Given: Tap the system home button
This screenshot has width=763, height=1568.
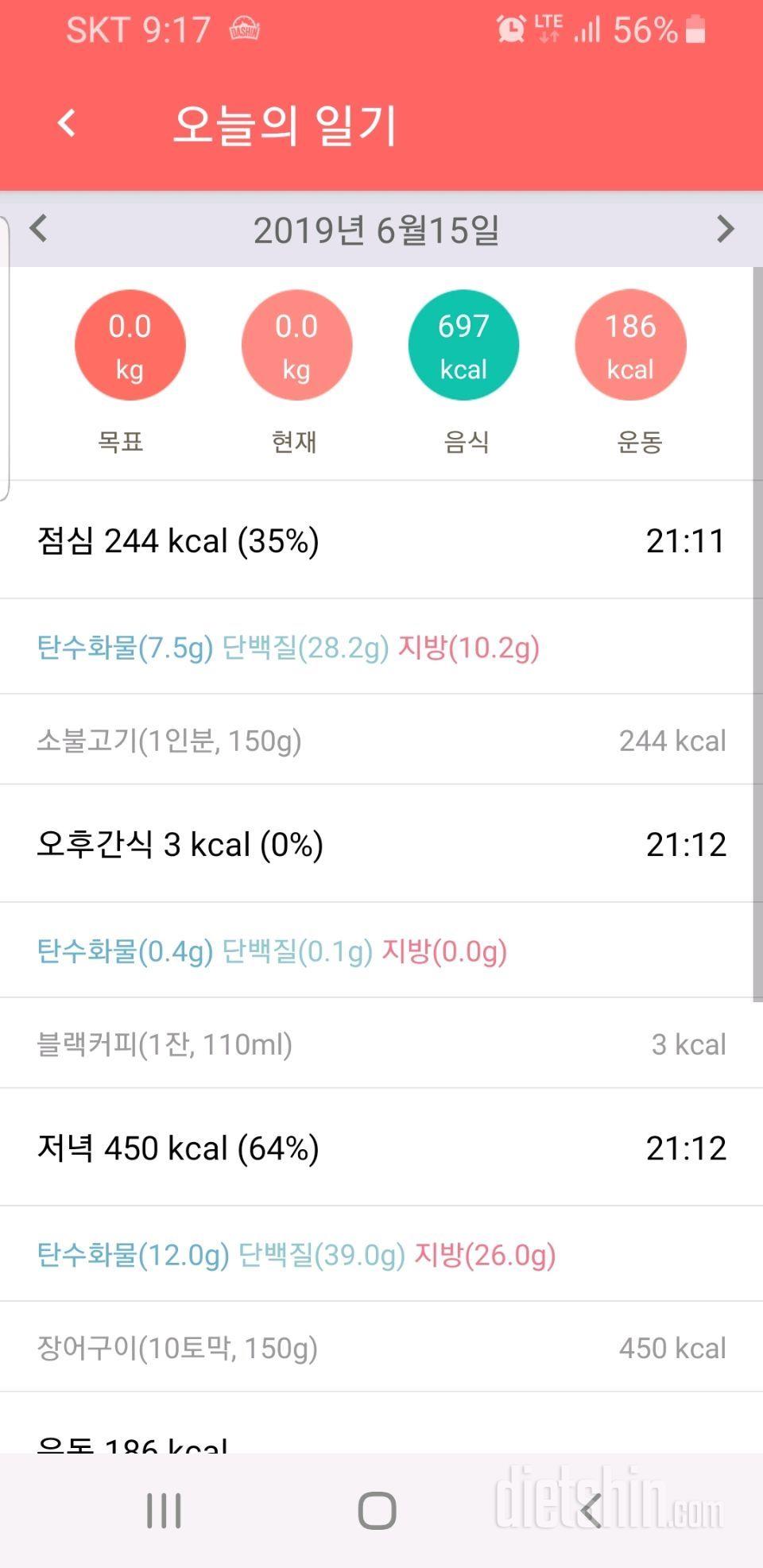Looking at the screenshot, I should [377, 1510].
